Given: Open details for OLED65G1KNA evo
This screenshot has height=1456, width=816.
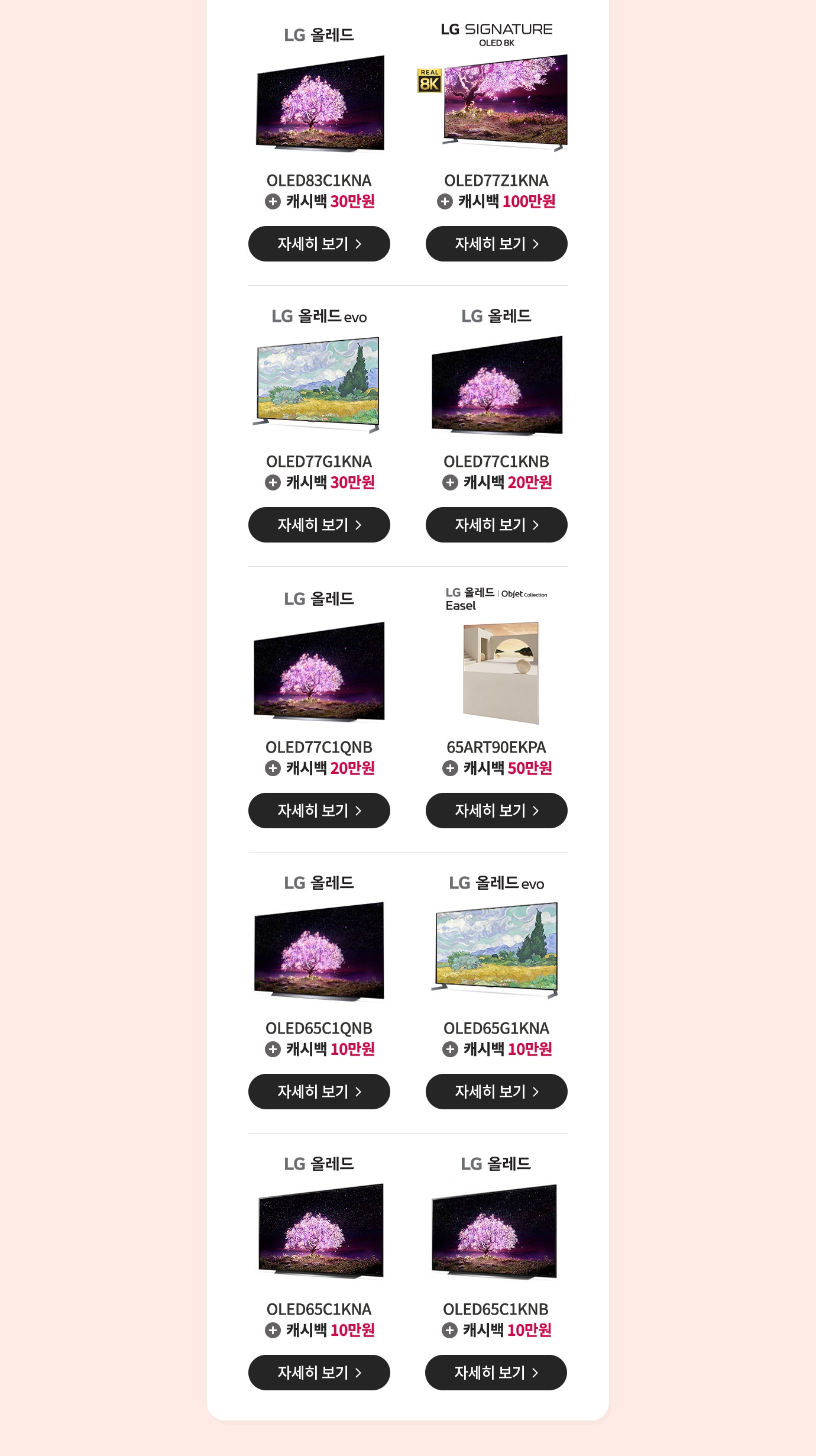Looking at the screenshot, I should point(496,1092).
